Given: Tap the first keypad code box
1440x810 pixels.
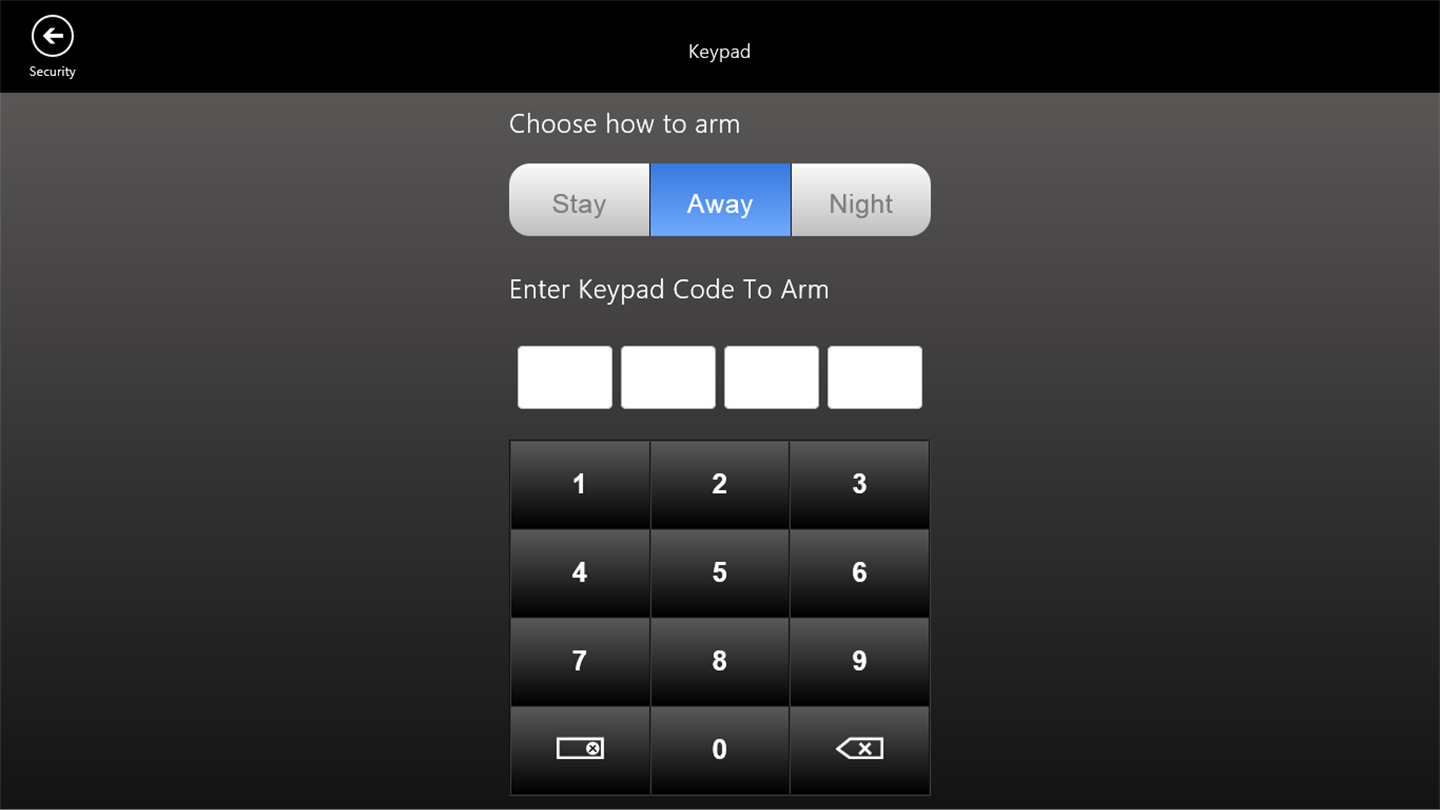Looking at the screenshot, I should click(564, 377).
